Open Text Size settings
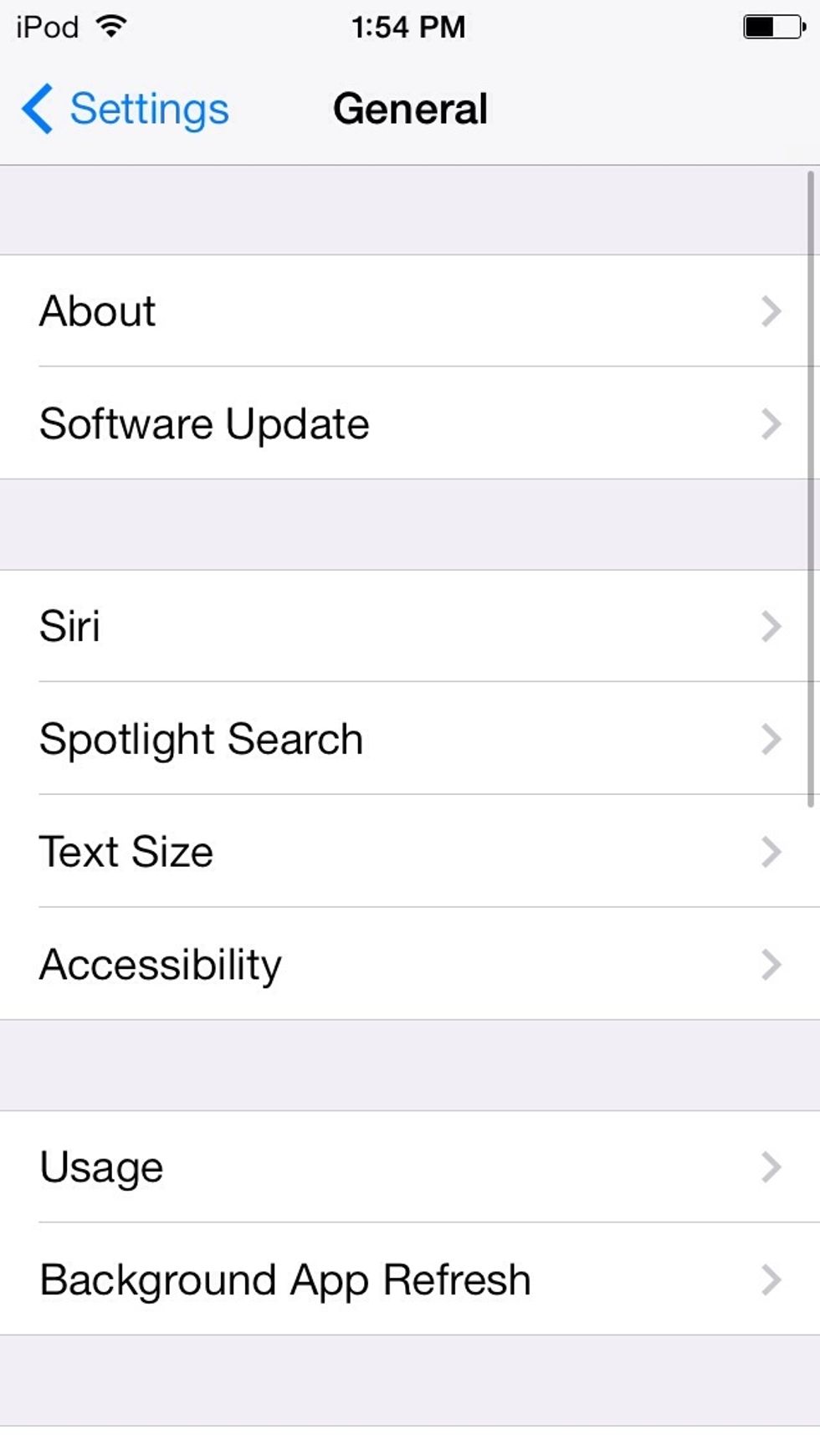The height and width of the screenshot is (1456, 820). (410, 852)
